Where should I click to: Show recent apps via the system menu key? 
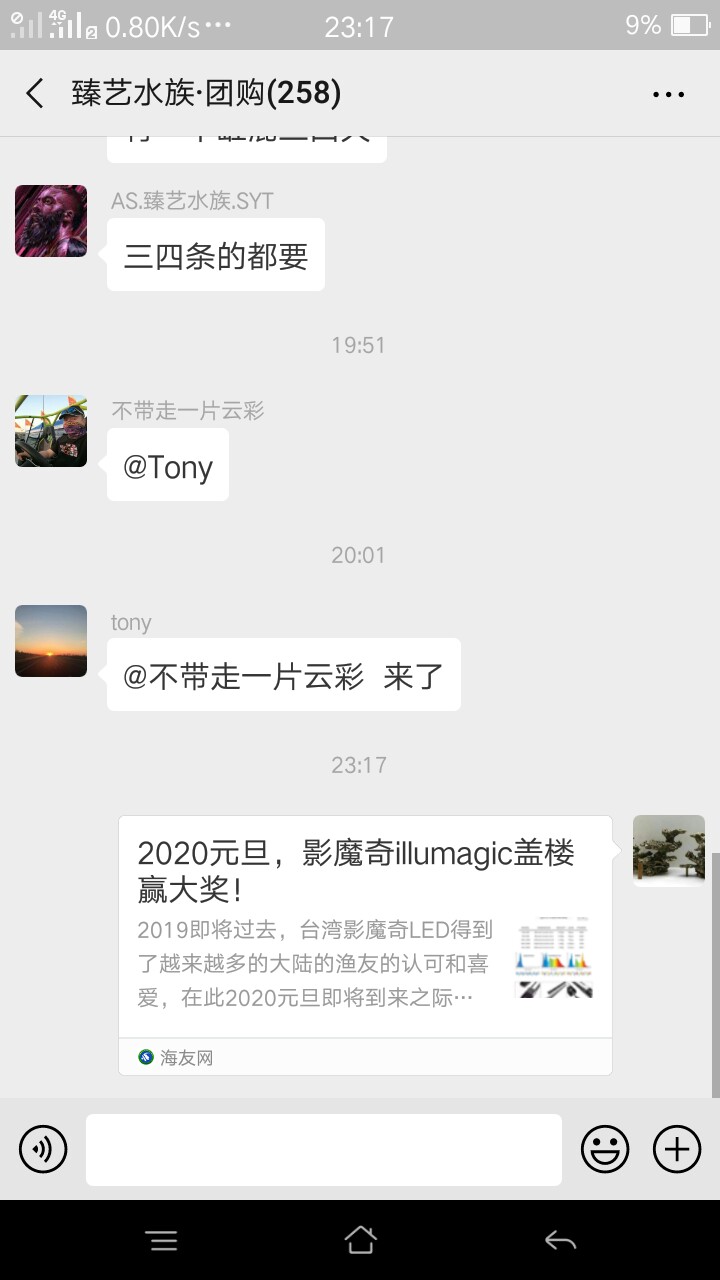(x=162, y=1241)
